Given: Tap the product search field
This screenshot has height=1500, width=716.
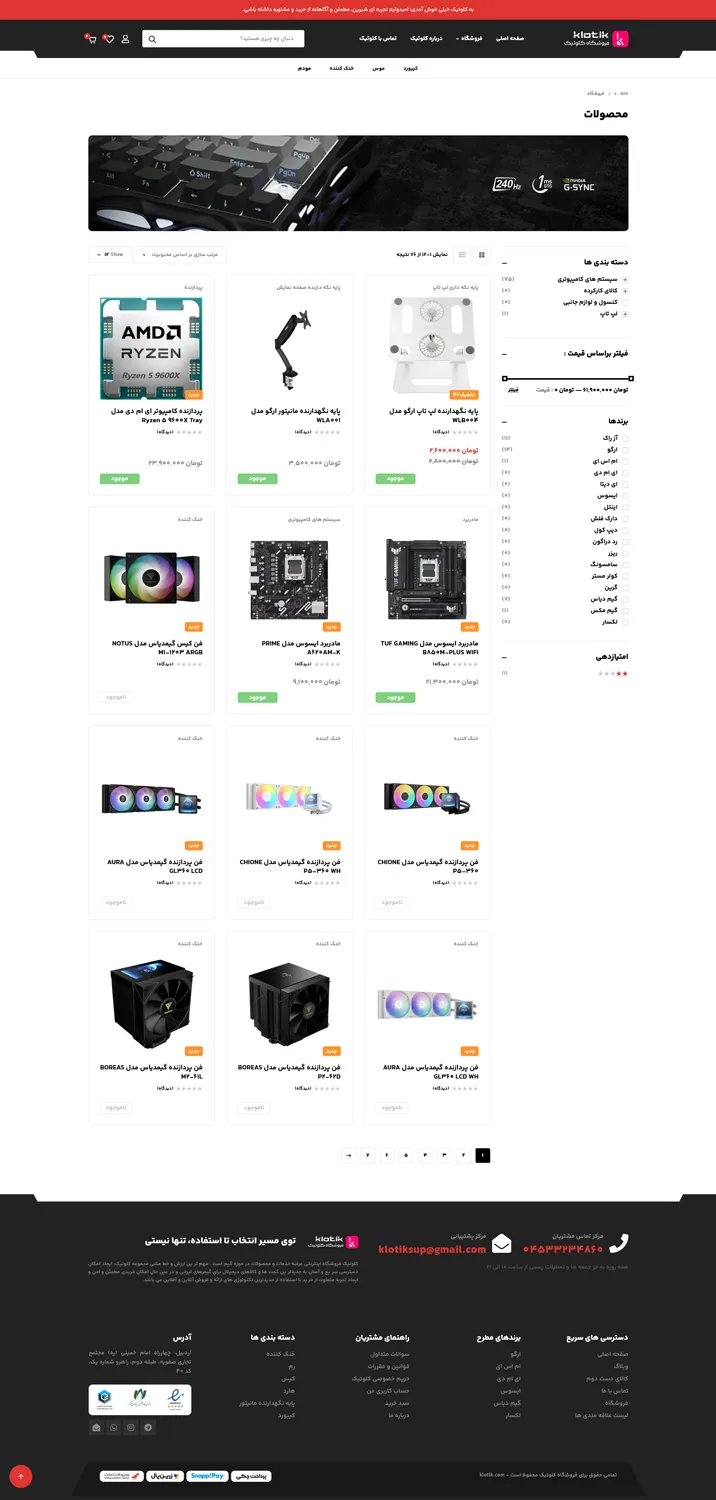Looking at the screenshot, I should point(230,39).
